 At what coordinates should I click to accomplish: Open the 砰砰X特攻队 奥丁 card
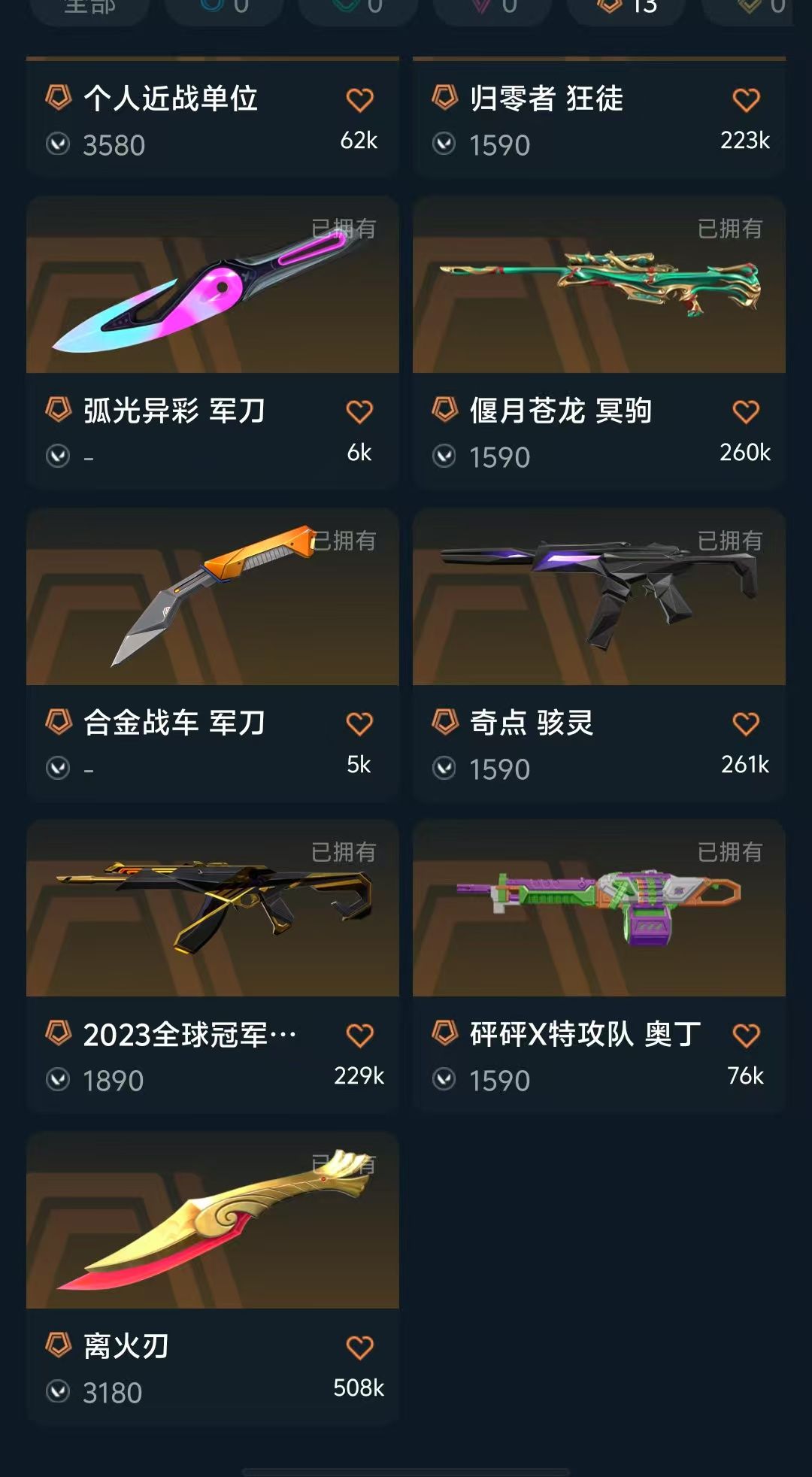(x=599, y=967)
